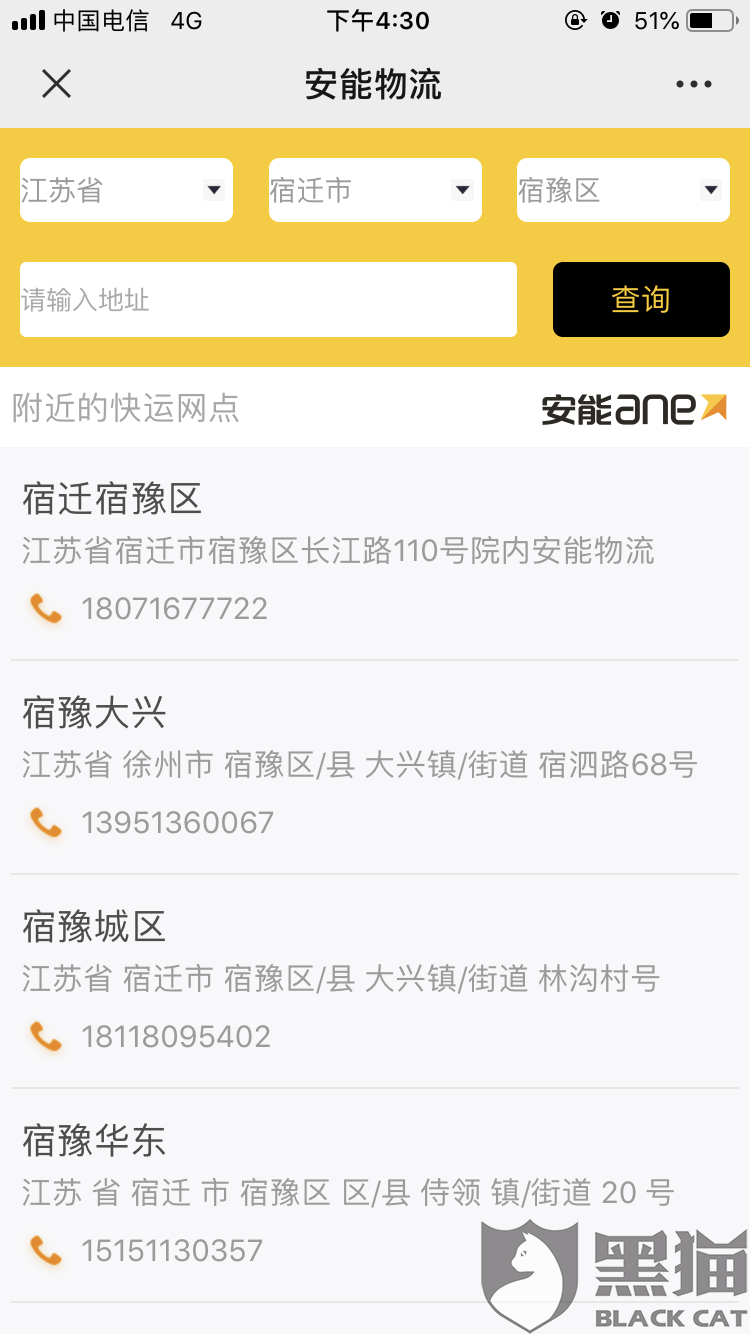Tap the 安能物流 title text
The image size is (750, 1334).
pos(375,84)
